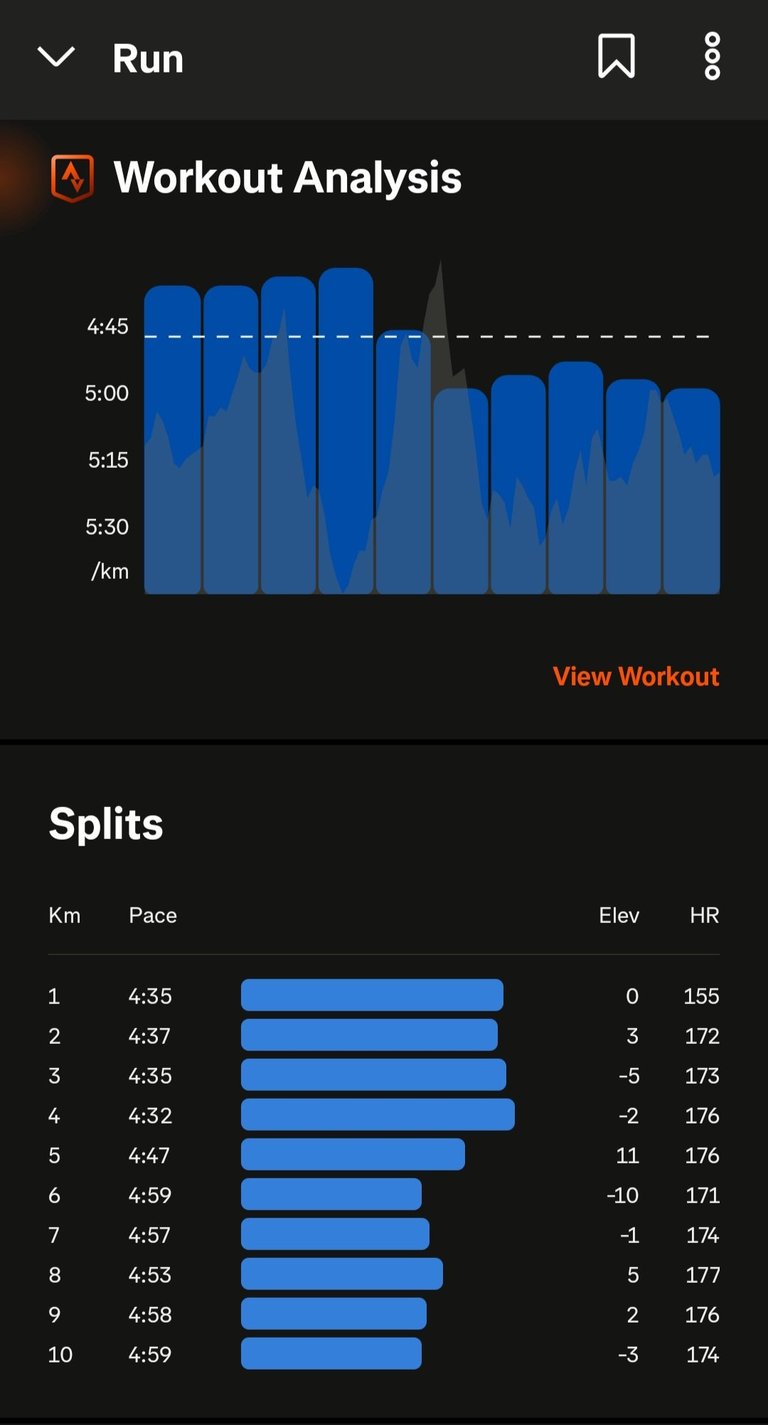Collapse the Run screen with the down chevron
This screenshot has height=1425, width=768.
(56, 57)
